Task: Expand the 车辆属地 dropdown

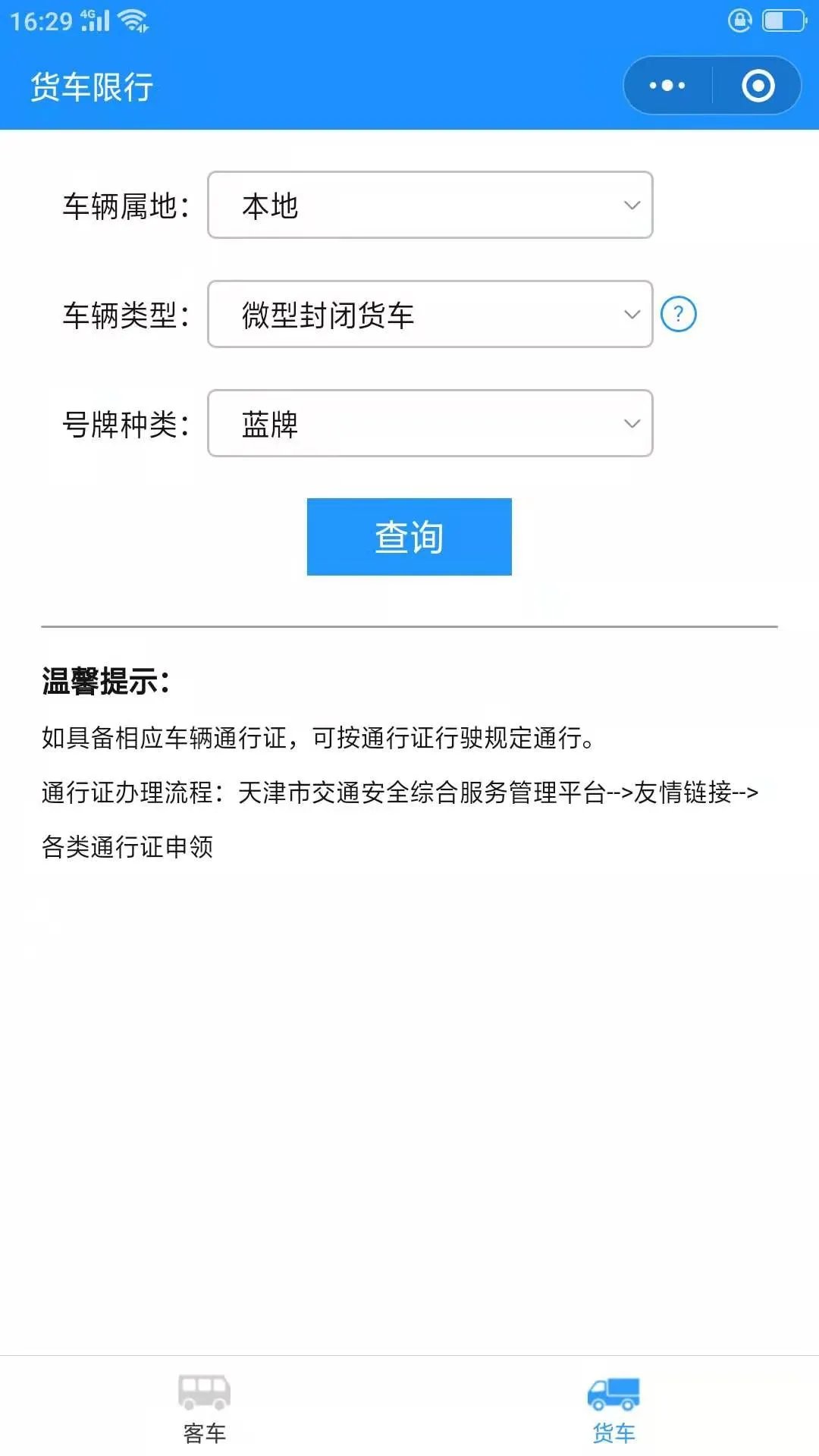Action: (430, 205)
